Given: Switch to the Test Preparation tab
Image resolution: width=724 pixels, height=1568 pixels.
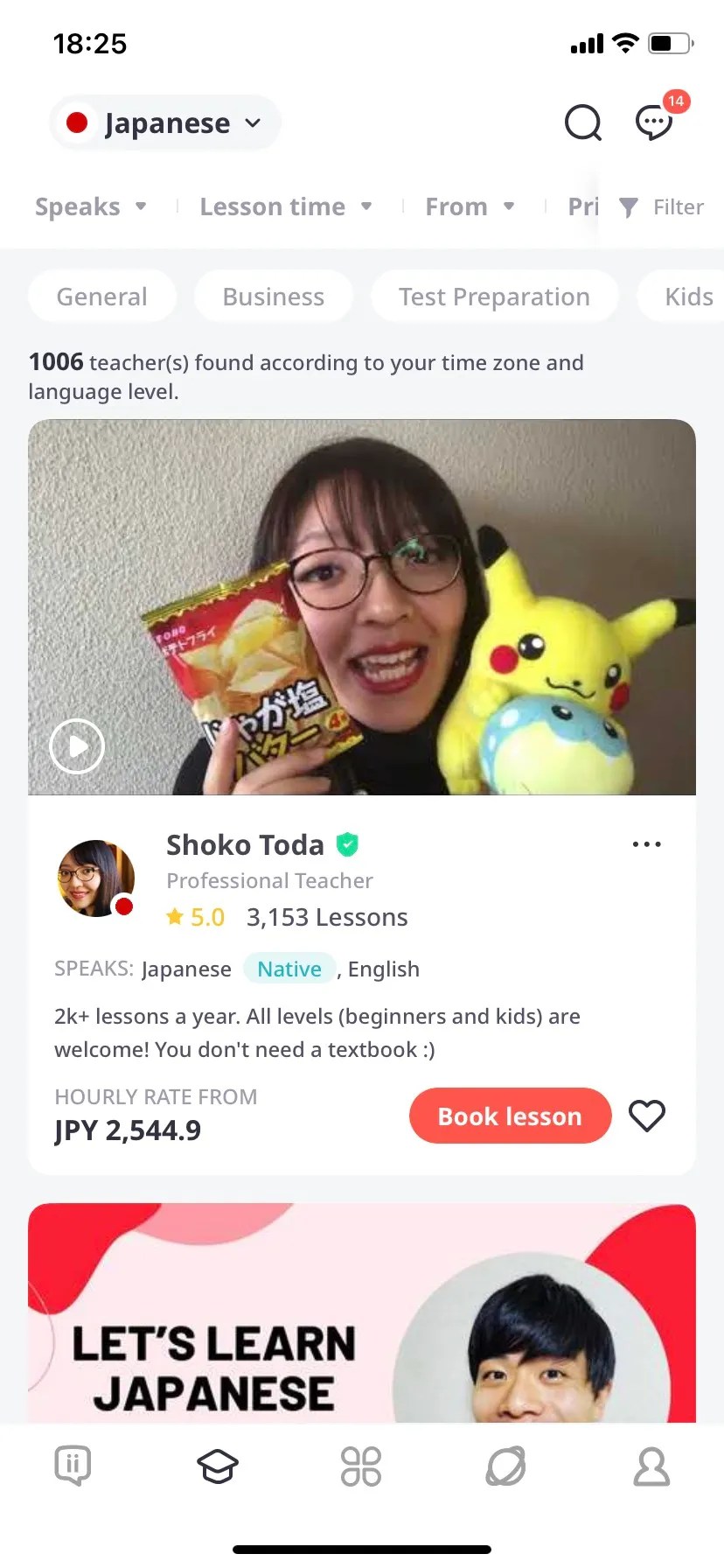Looking at the screenshot, I should [x=494, y=296].
